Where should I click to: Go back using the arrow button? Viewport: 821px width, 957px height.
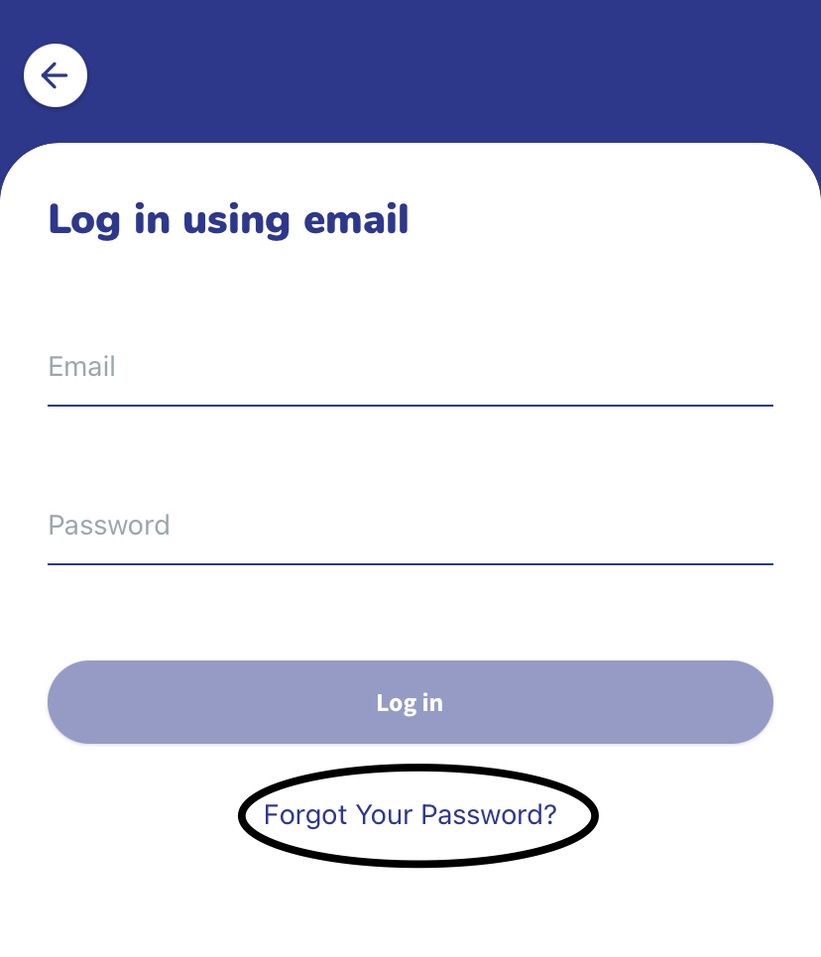[55, 75]
